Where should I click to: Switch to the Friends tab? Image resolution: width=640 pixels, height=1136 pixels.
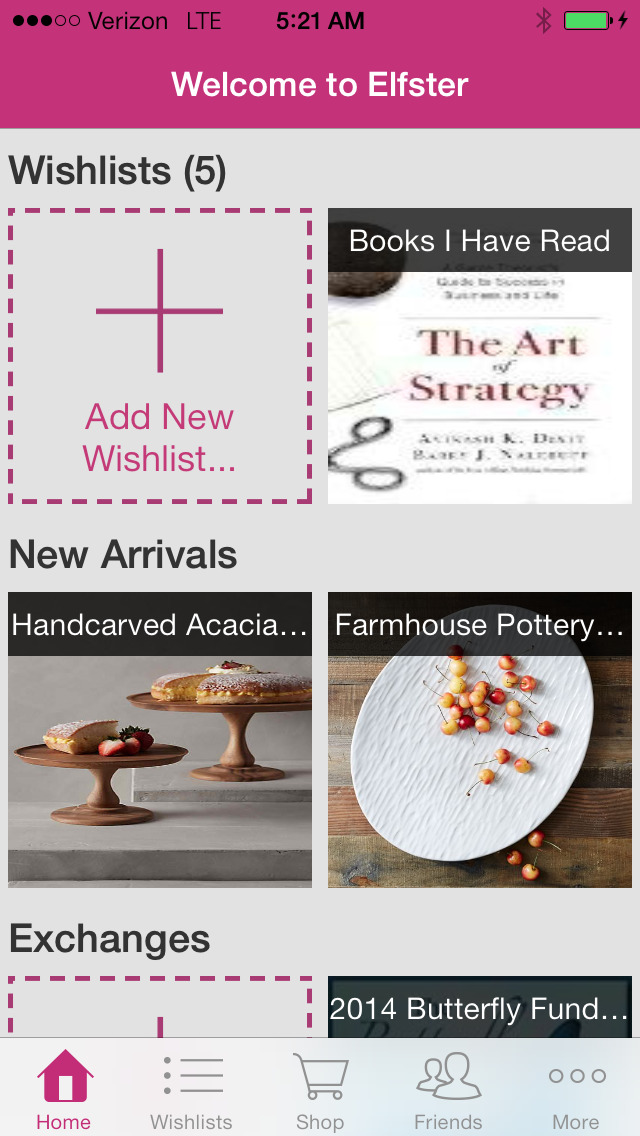(448, 1090)
